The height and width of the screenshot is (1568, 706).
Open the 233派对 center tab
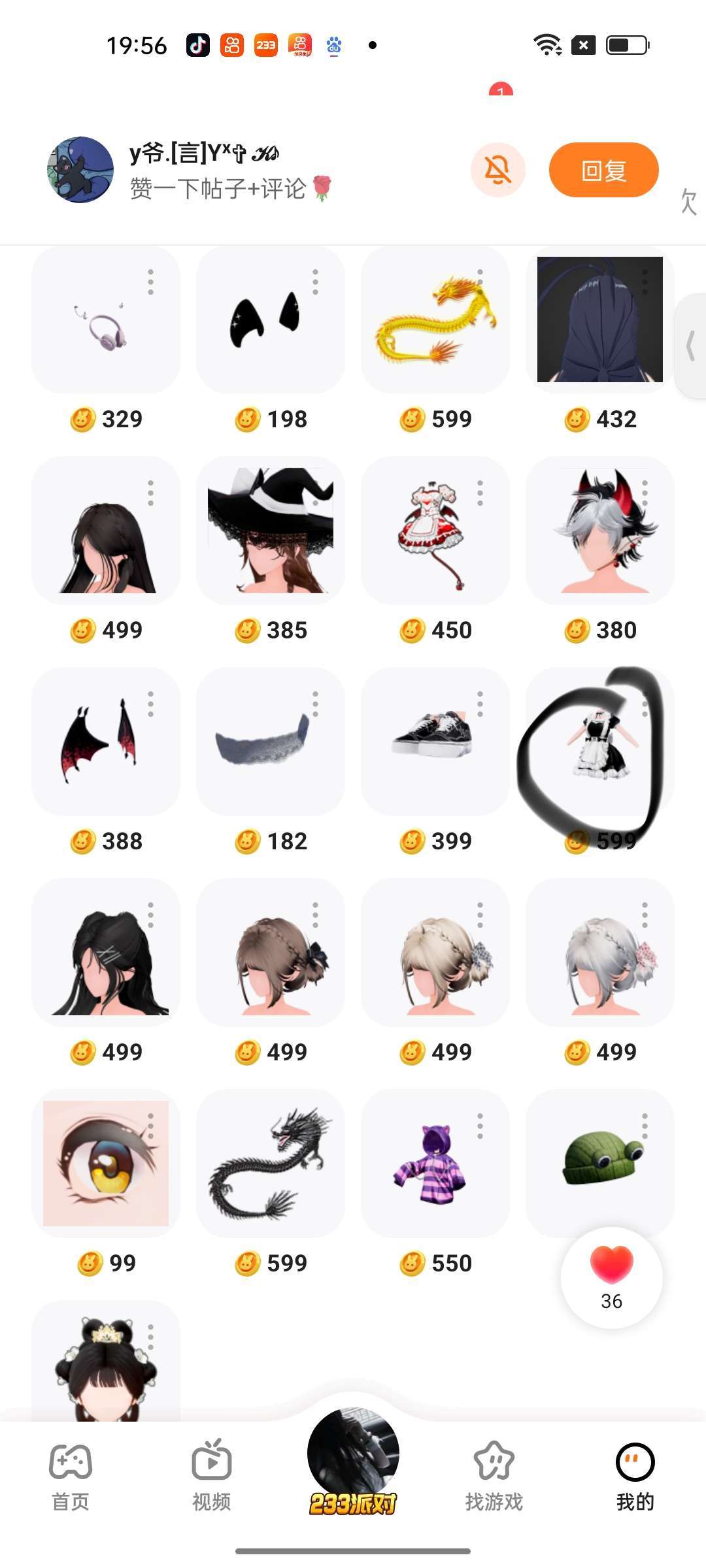click(x=353, y=1463)
